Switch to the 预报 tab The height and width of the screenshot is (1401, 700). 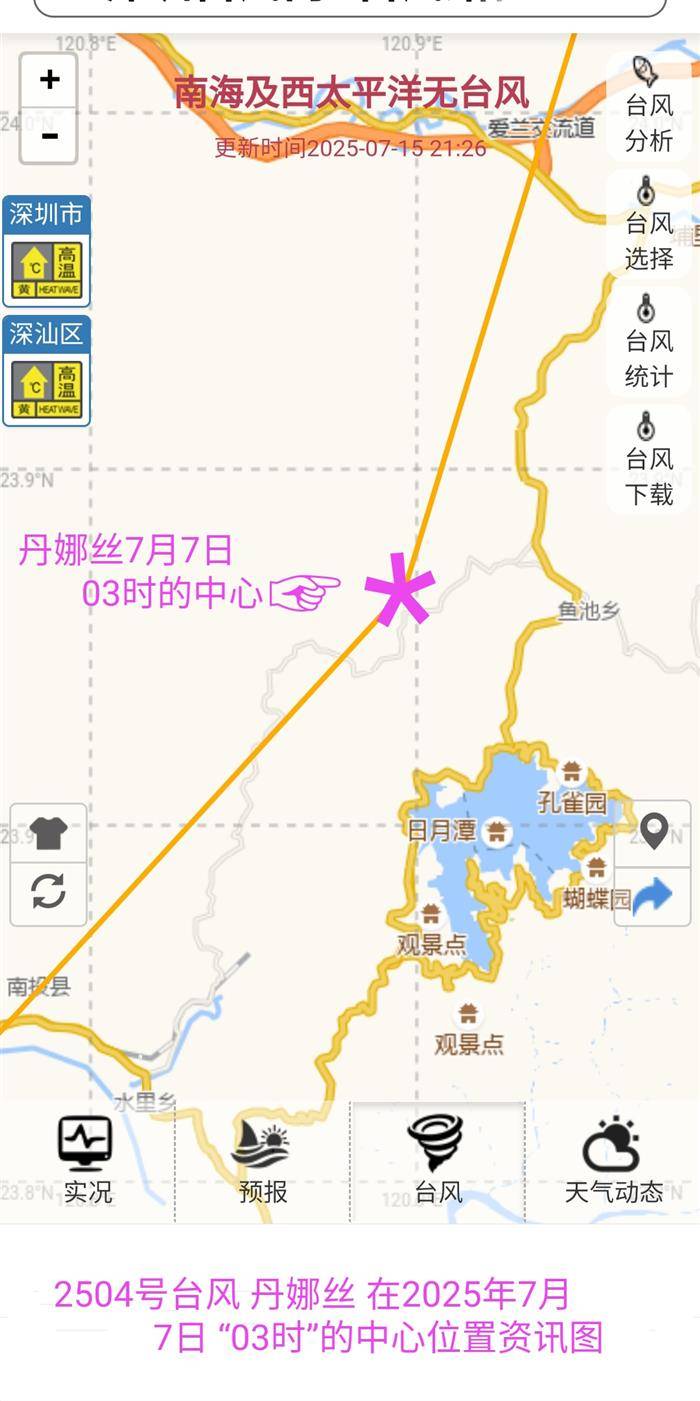click(x=262, y=1160)
